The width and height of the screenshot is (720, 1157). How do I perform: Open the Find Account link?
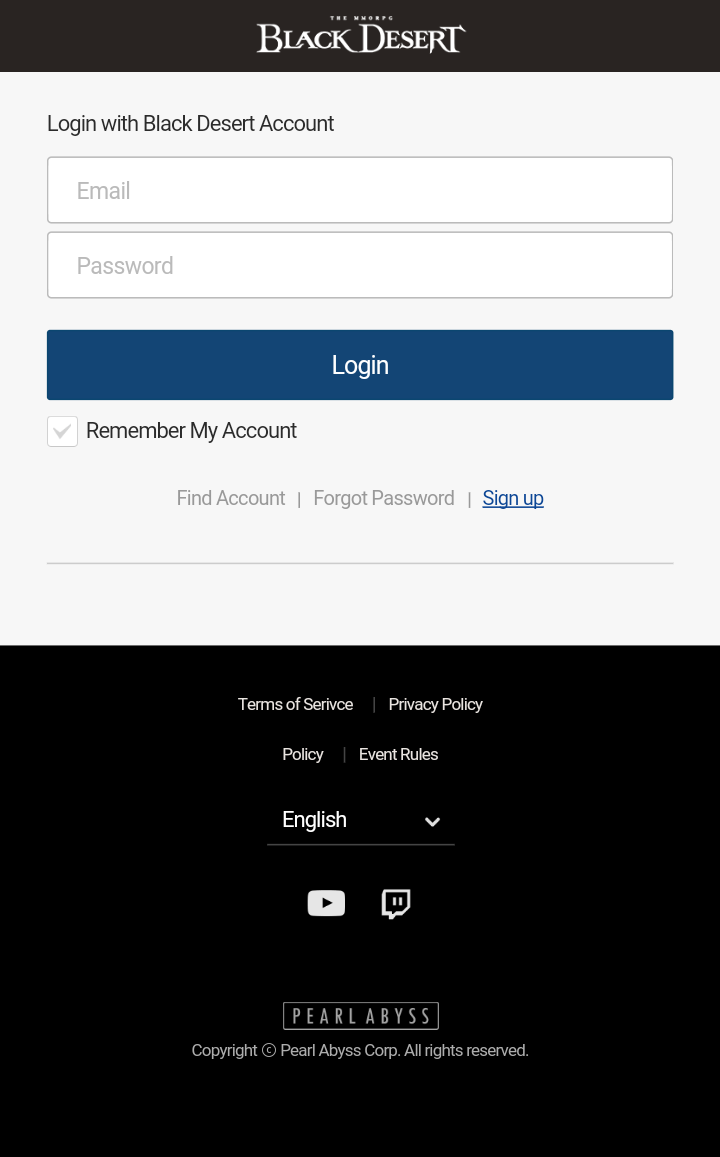point(230,498)
